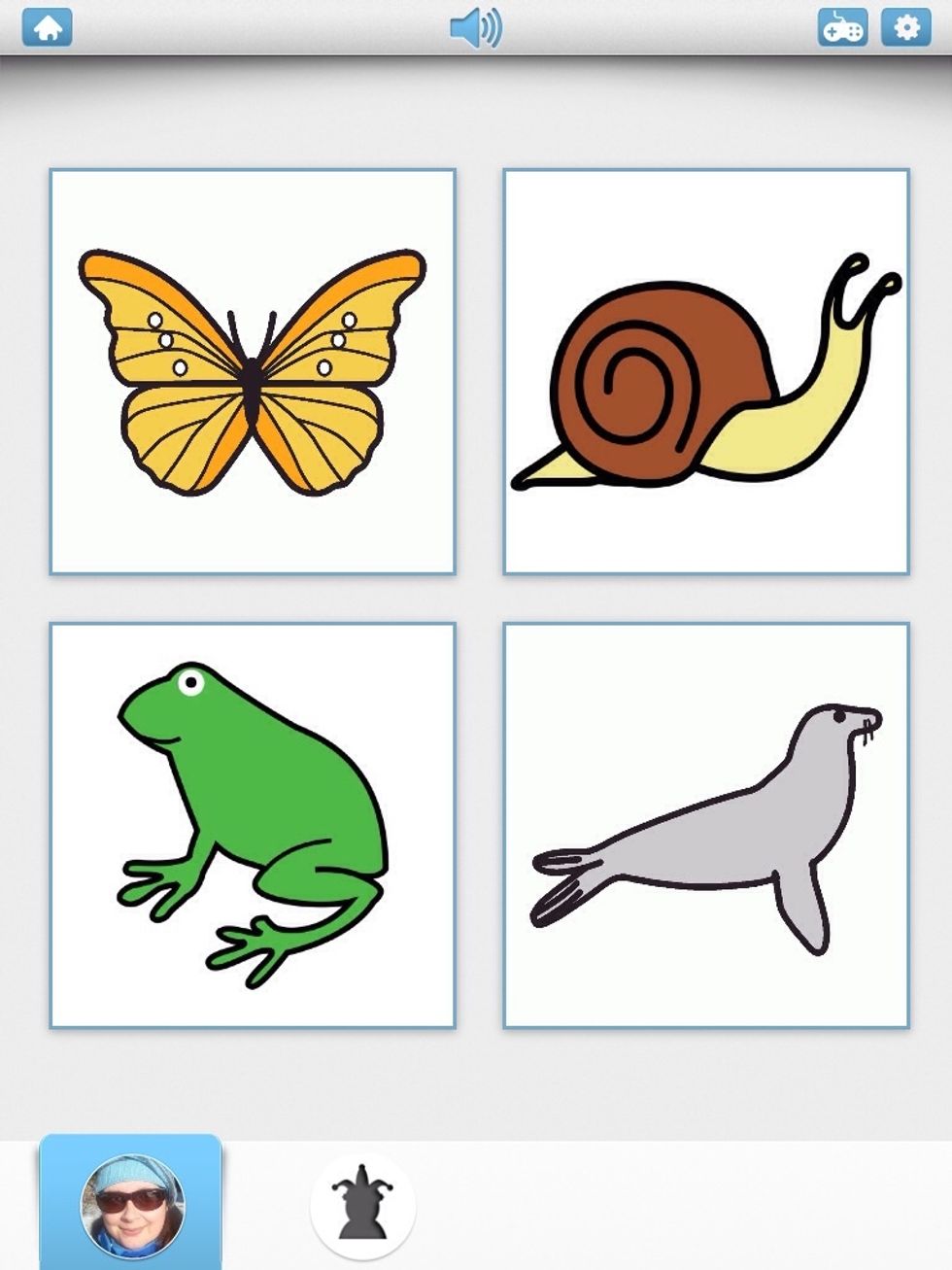Viewport: 952px width, 1270px height.
Task: Toggle audio prompts with the speaker icon
Action: 475,26
